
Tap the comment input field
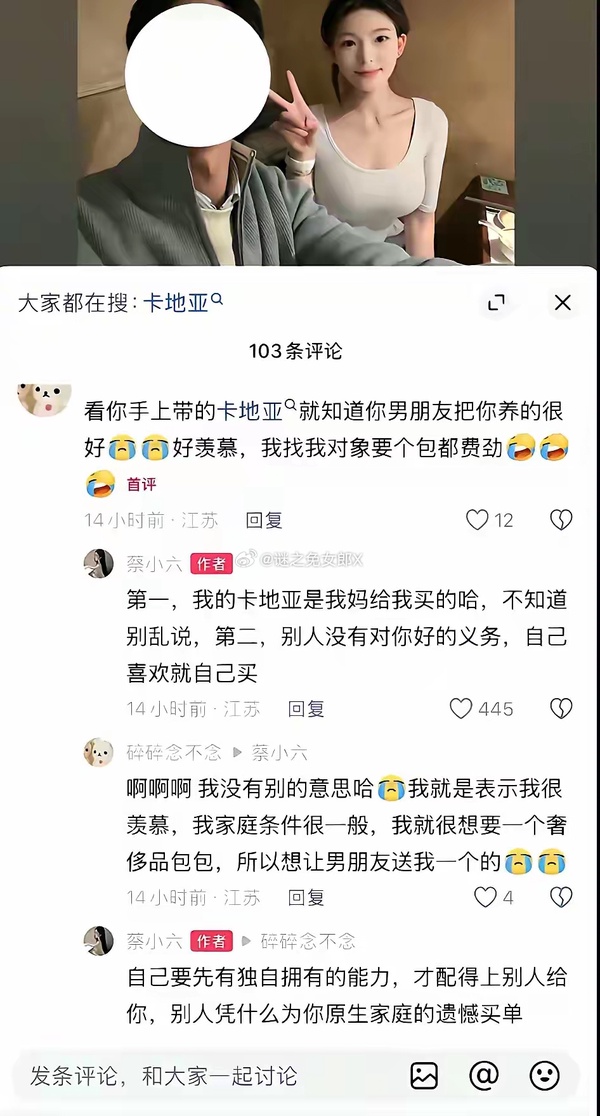coord(200,1075)
